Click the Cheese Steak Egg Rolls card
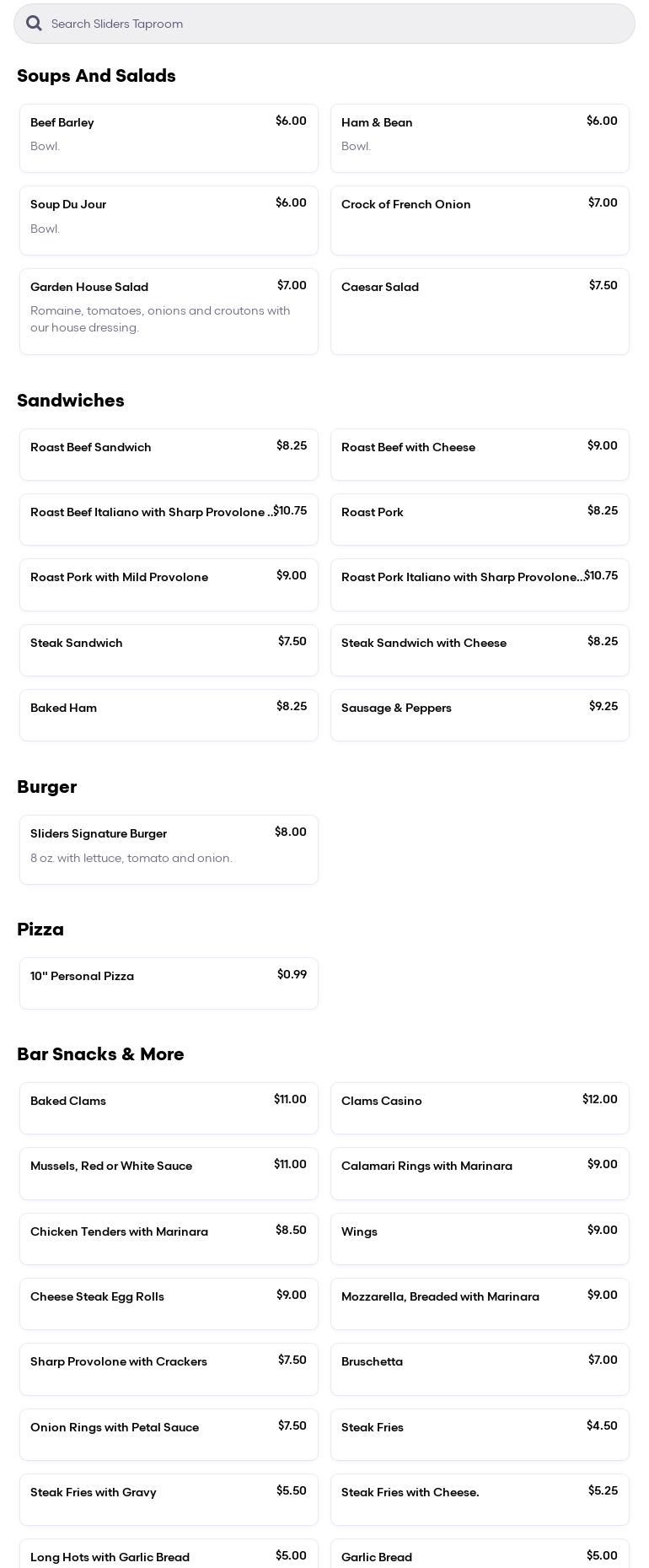 (169, 1303)
